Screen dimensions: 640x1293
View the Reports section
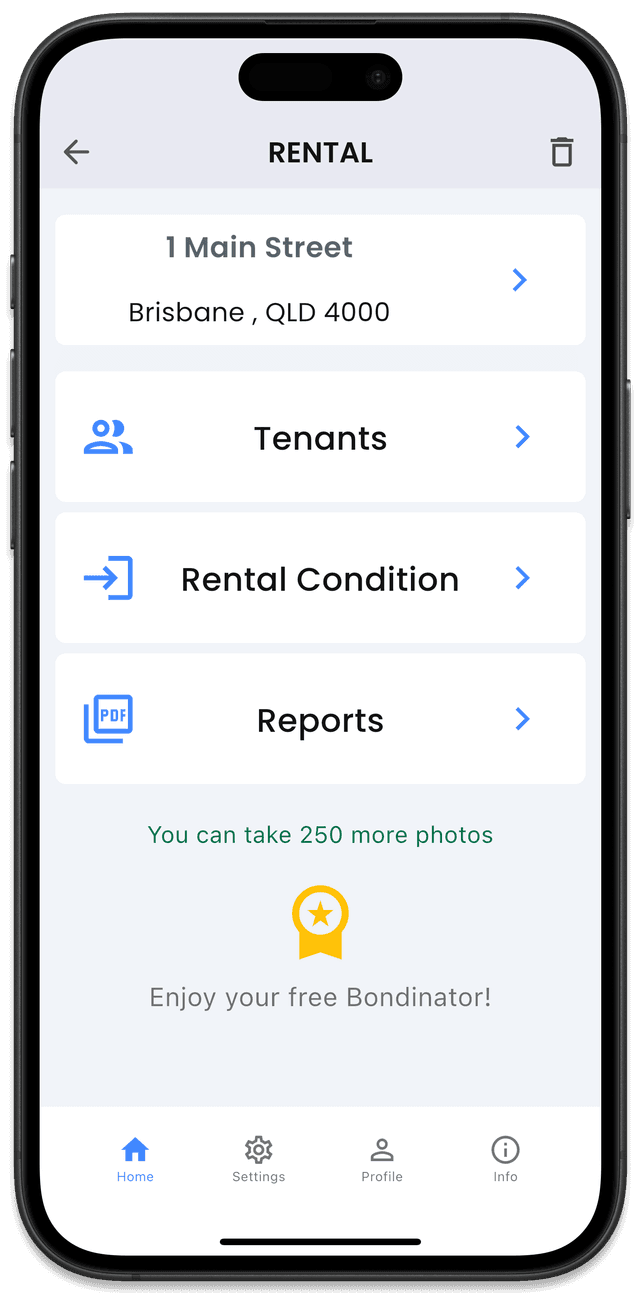pos(320,719)
